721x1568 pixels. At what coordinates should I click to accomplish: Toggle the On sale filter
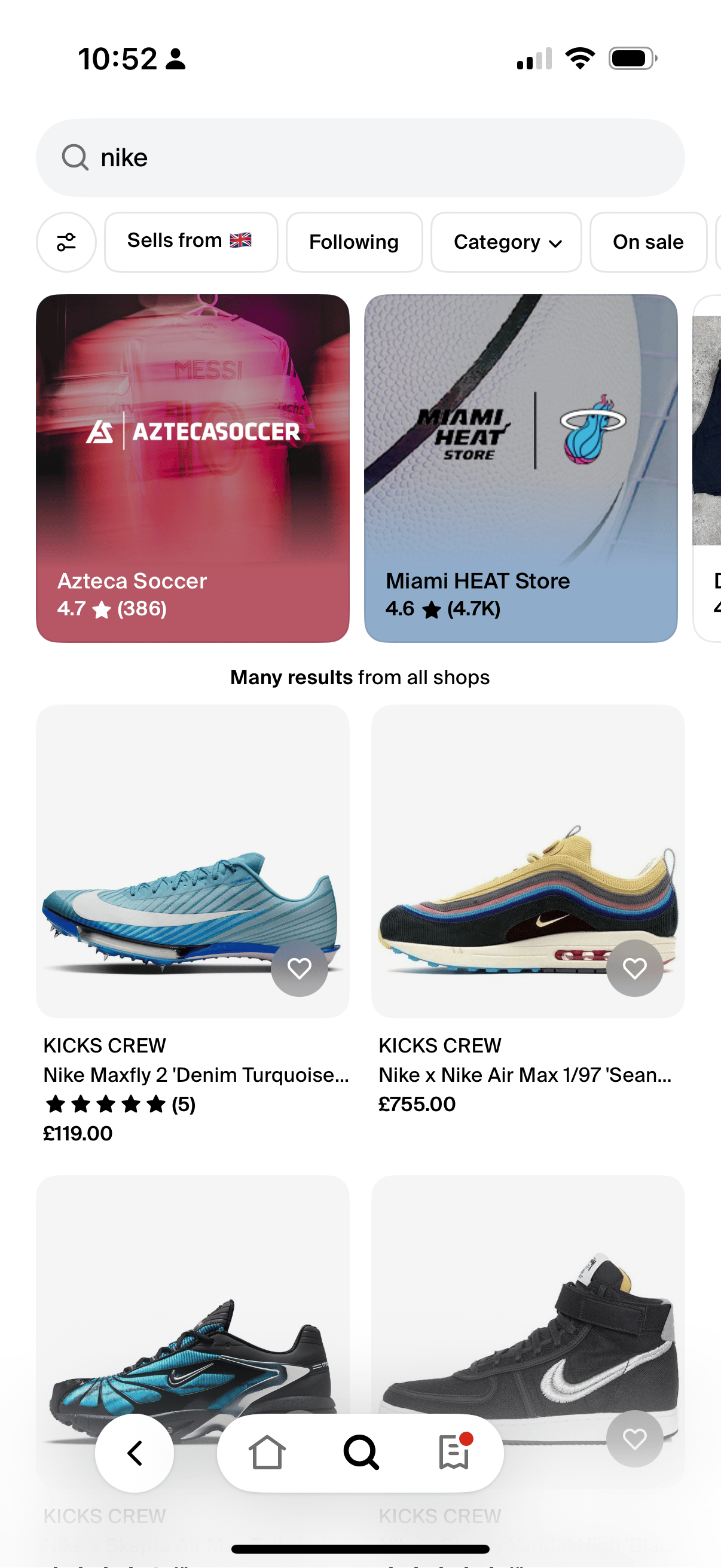[648, 242]
